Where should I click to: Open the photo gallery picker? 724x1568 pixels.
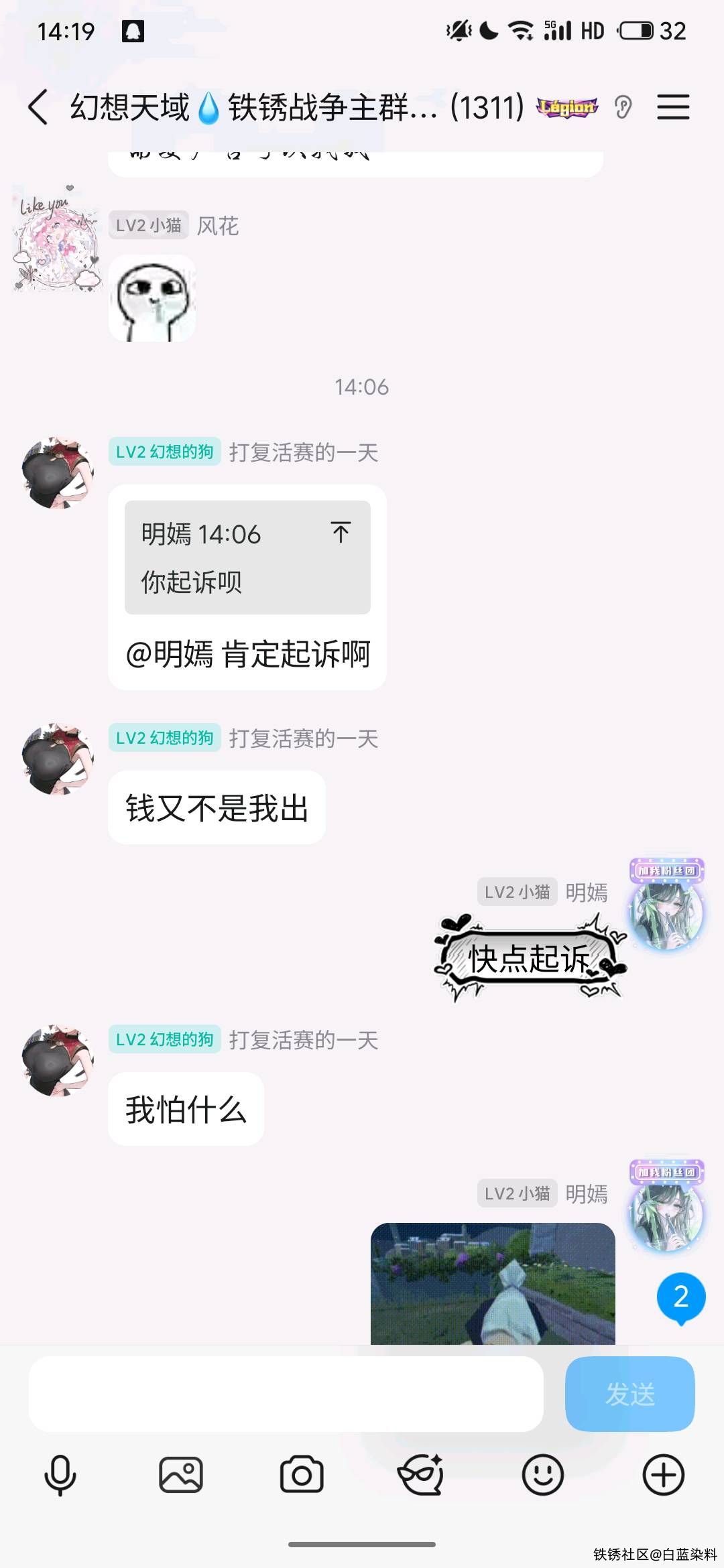pyautogui.click(x=181, y=1476)
